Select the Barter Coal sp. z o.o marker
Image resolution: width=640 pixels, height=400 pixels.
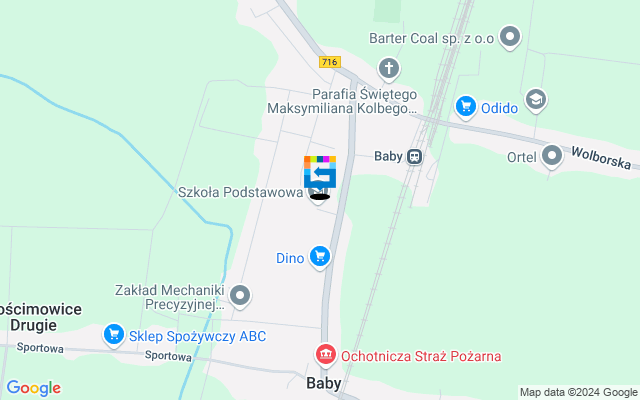[511, 39]
